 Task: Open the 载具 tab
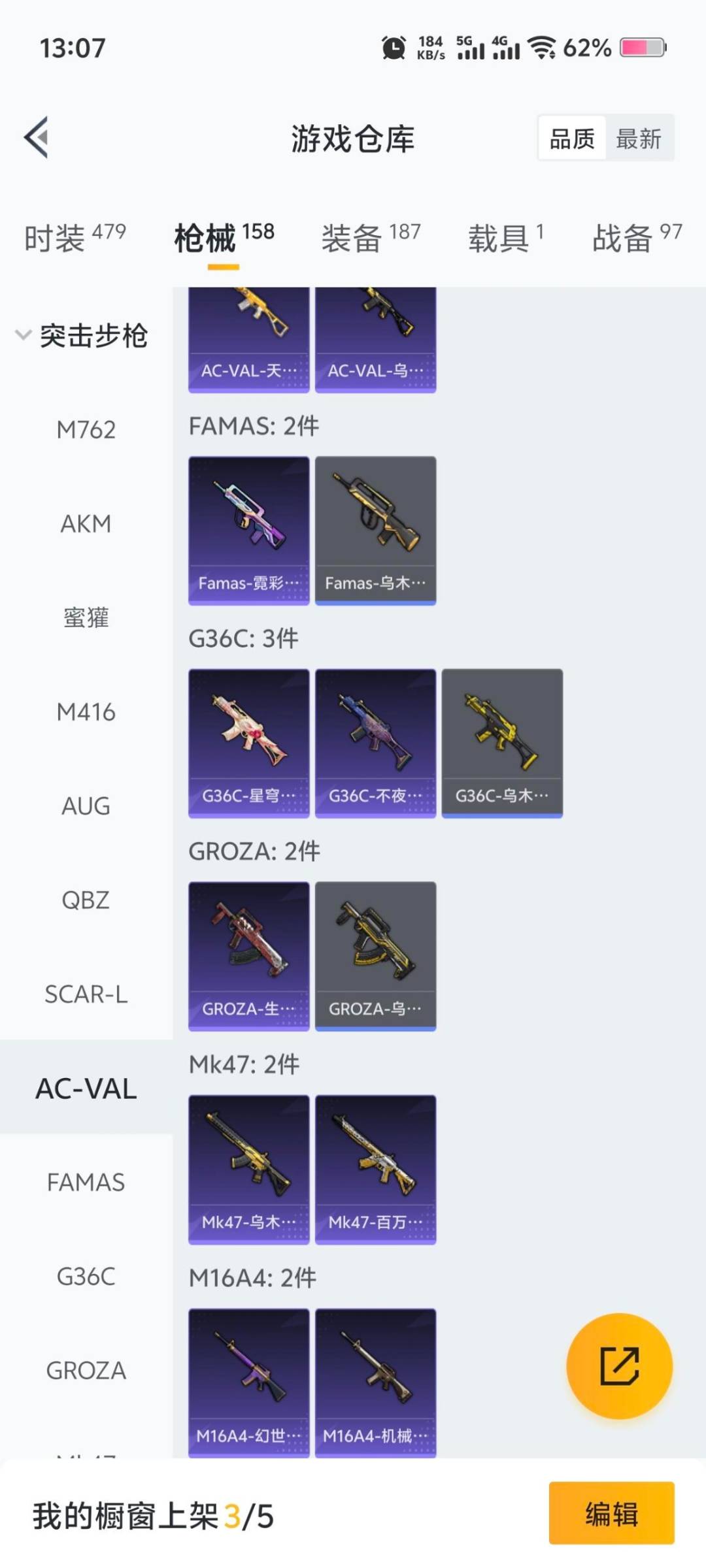(505, 237)
